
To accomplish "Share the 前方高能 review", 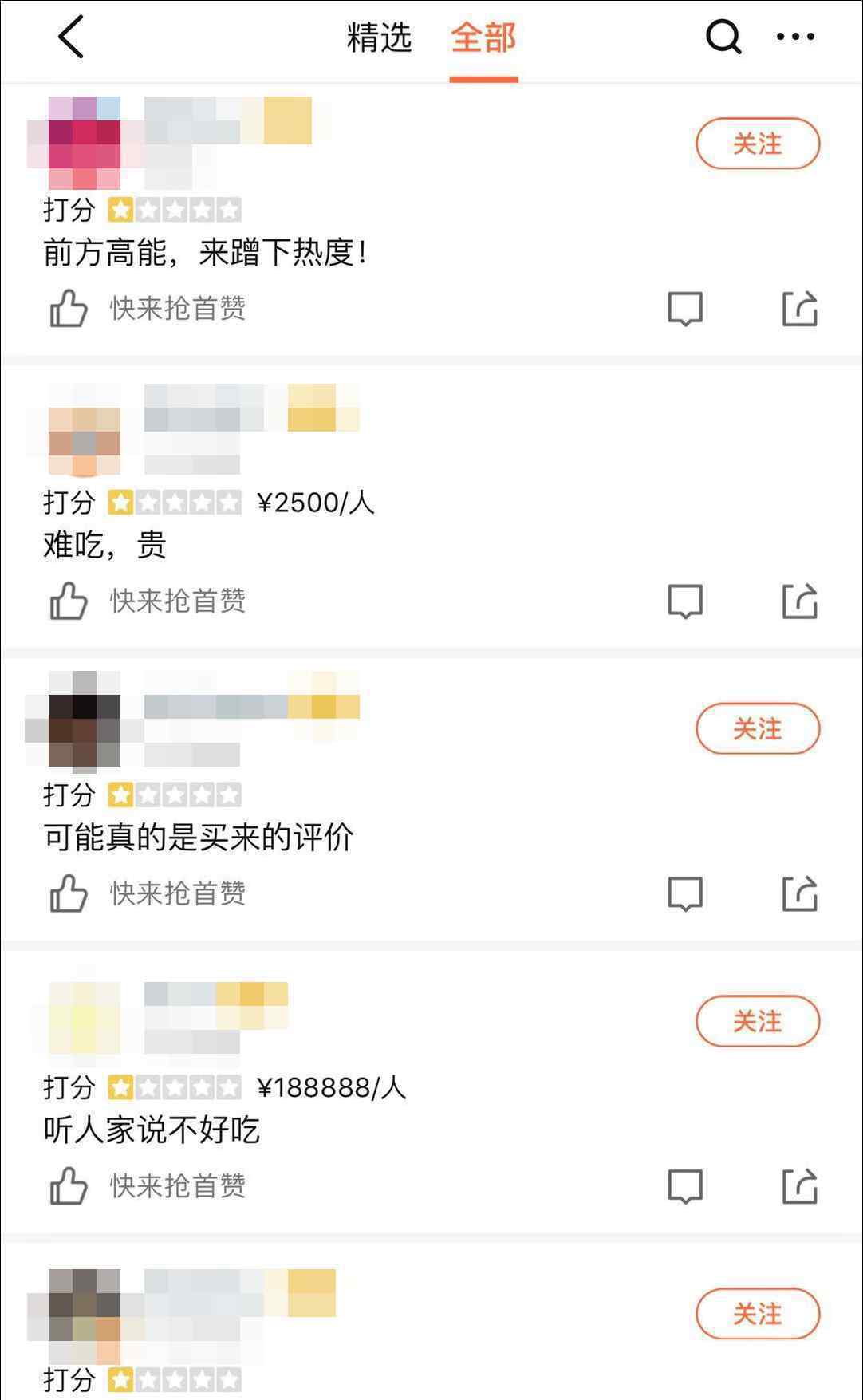I will pos(799,309).
